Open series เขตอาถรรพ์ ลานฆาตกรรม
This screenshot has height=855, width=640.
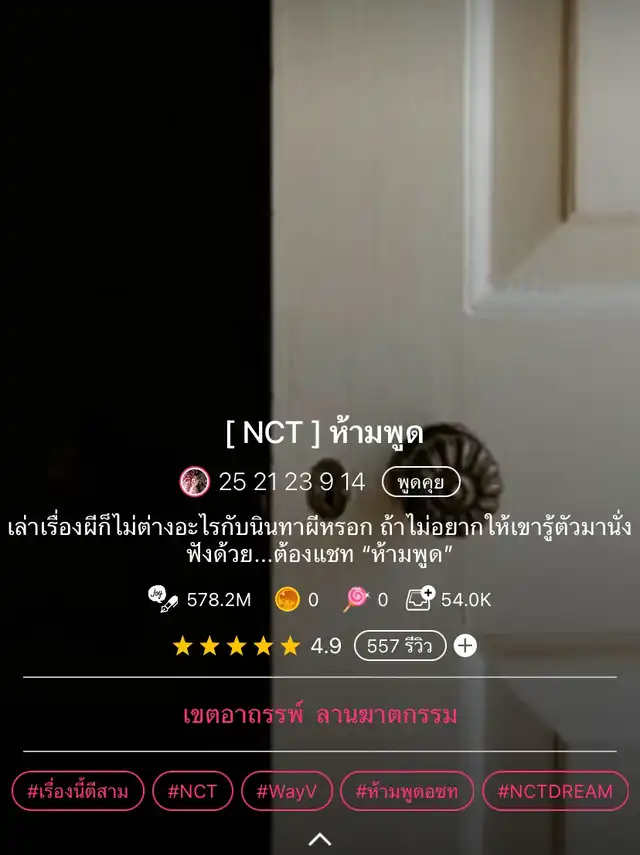pyautogui.click(x=320, y=715)
